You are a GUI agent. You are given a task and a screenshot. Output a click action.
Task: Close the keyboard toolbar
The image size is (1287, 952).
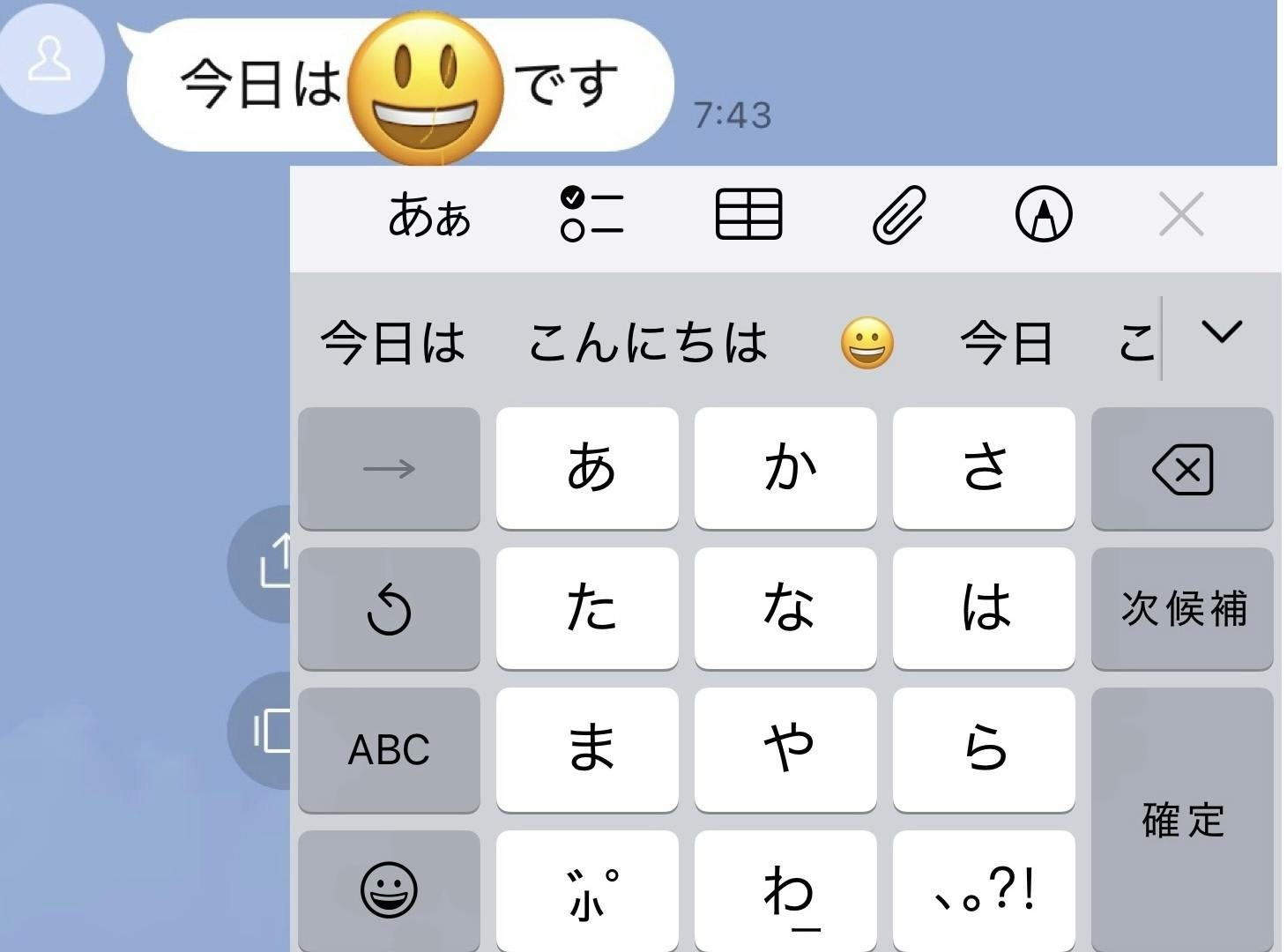pos(1181,214)
